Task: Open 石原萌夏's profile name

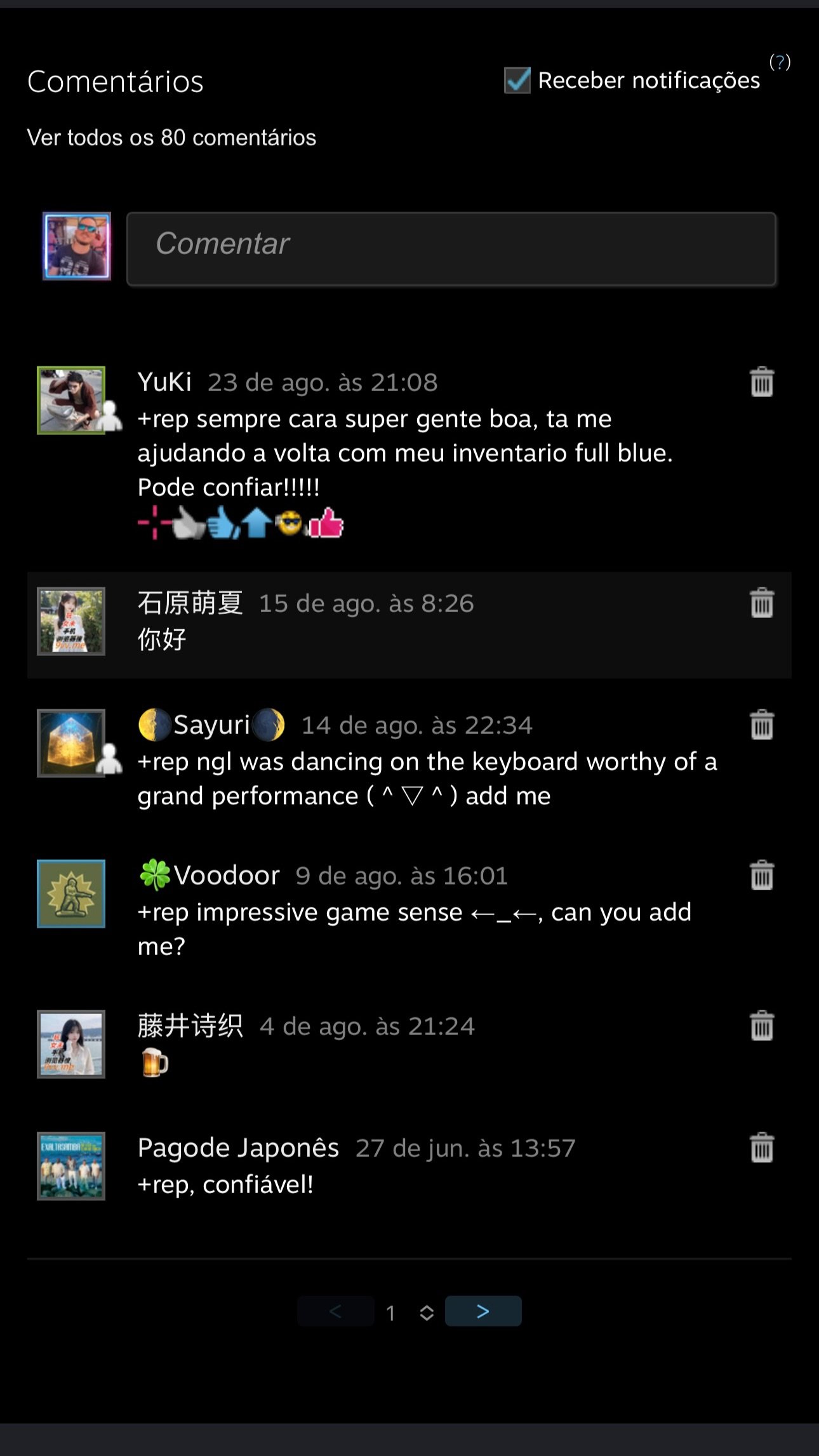Action: pyautogui.click(x=190, y=603)
